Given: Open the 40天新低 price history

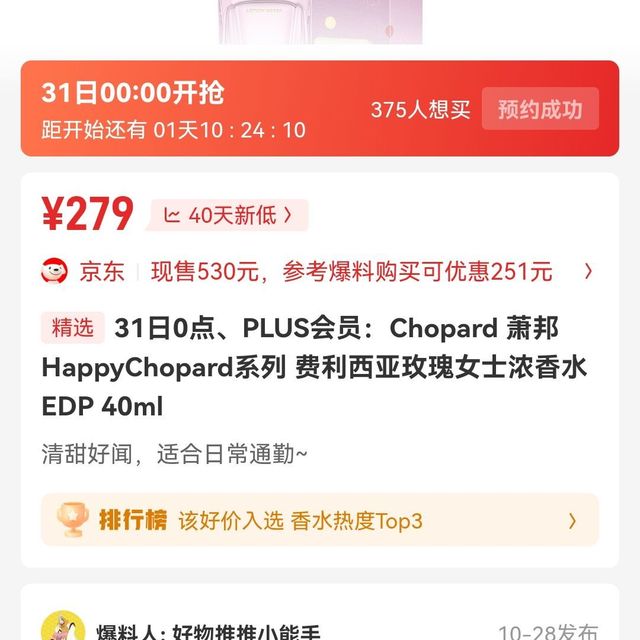Looking at the screenshot, I should (228, 215).
